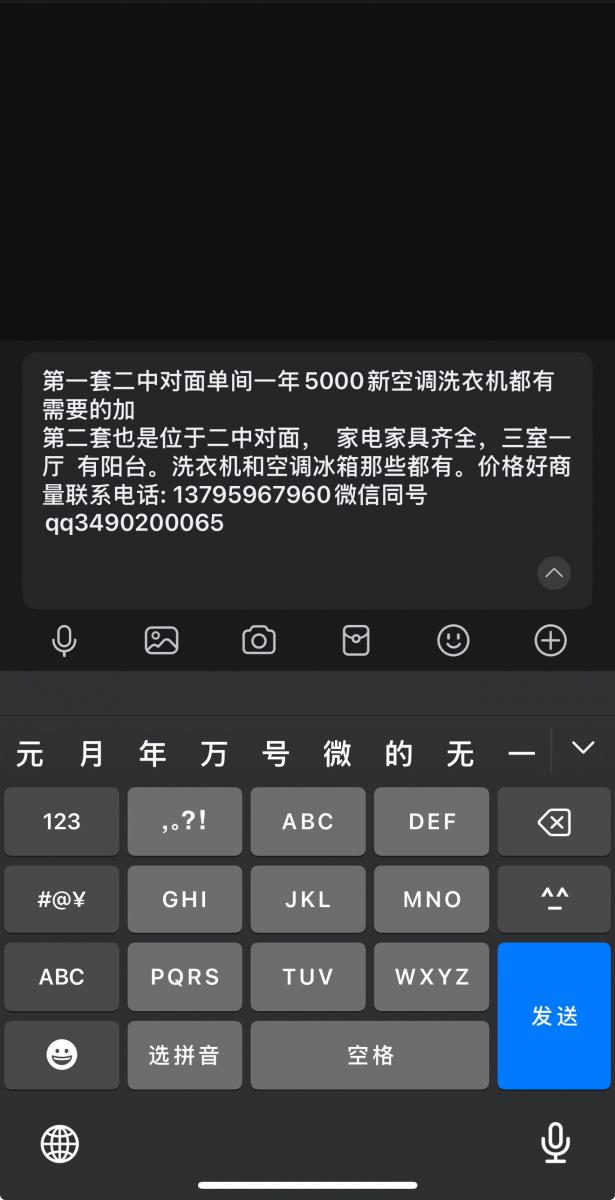The height and width of the screenshot is (1200, 615).
Task: Switch to the 123 numeric keypad
Action: click(x=62, y=822)
